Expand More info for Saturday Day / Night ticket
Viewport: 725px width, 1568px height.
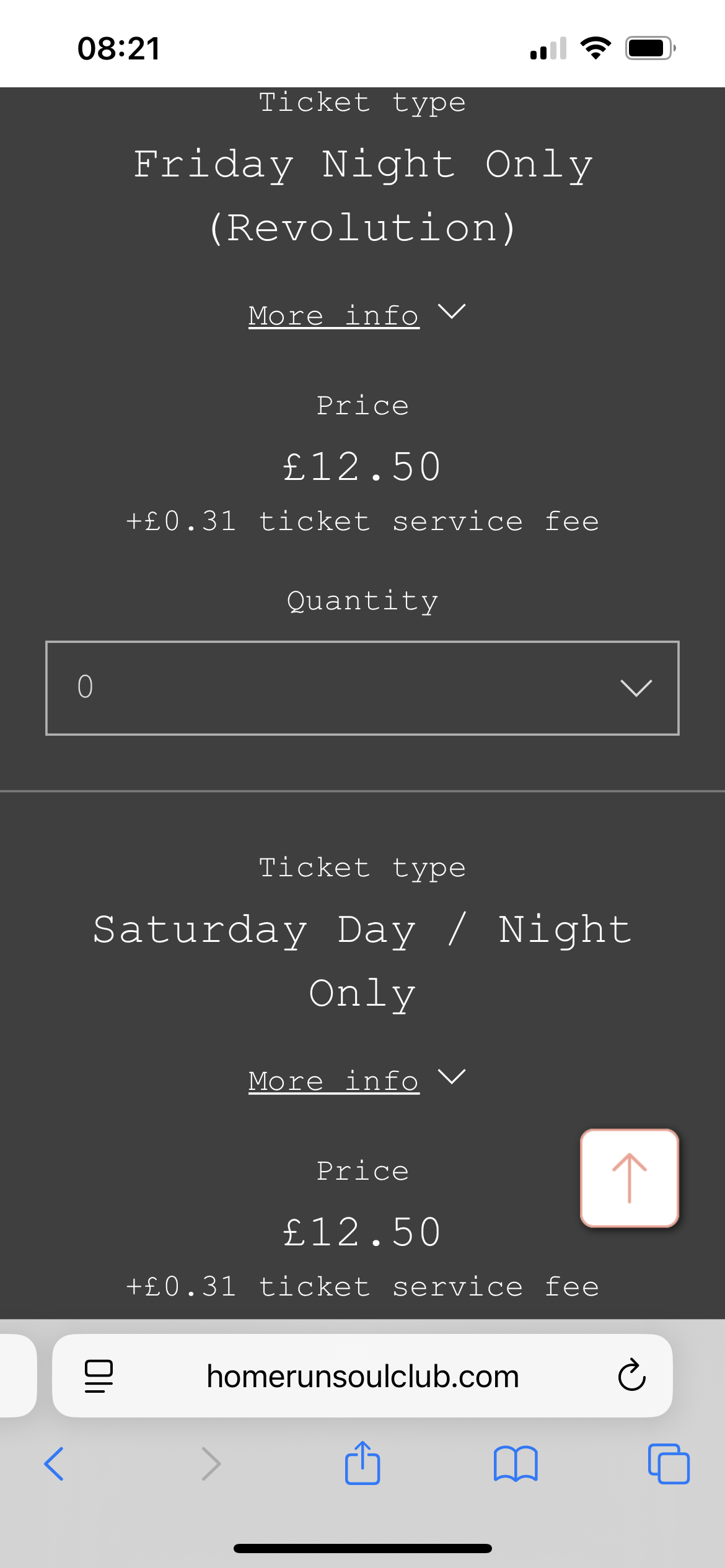tap(356, 1081)
